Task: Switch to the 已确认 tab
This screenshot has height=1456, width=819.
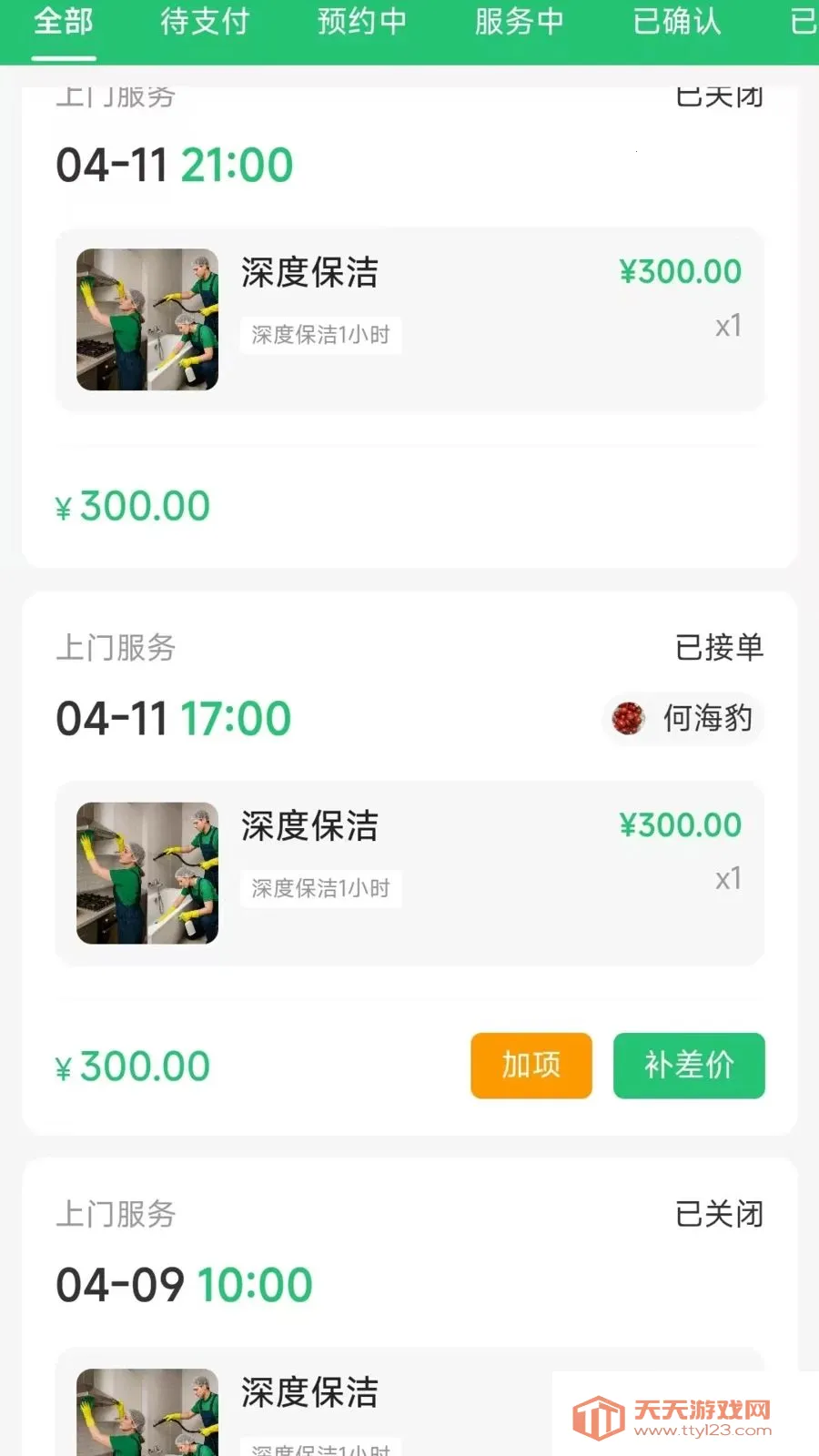Action: pos(676,22)
